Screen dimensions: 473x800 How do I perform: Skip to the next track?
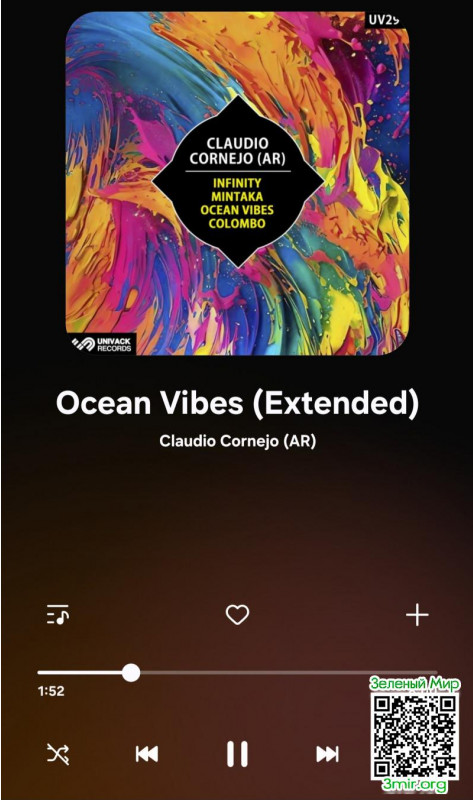[x=327, y=754]
